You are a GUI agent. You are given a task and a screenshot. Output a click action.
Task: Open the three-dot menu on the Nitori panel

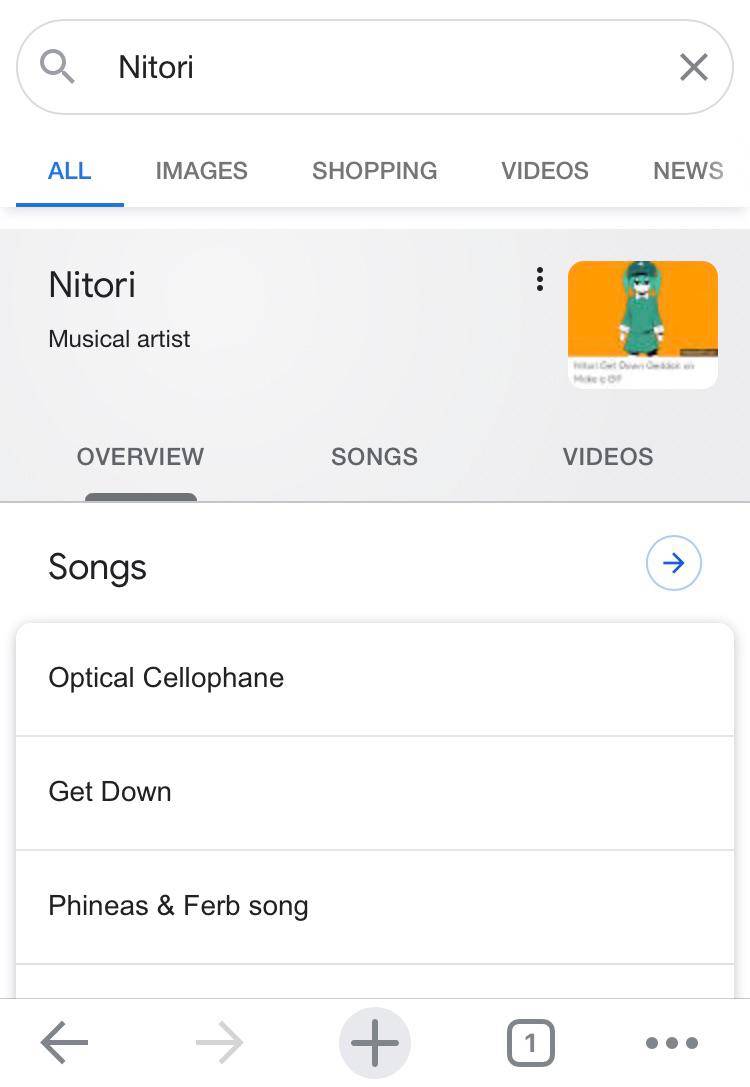pyautogui.click(x=539, y=280)
